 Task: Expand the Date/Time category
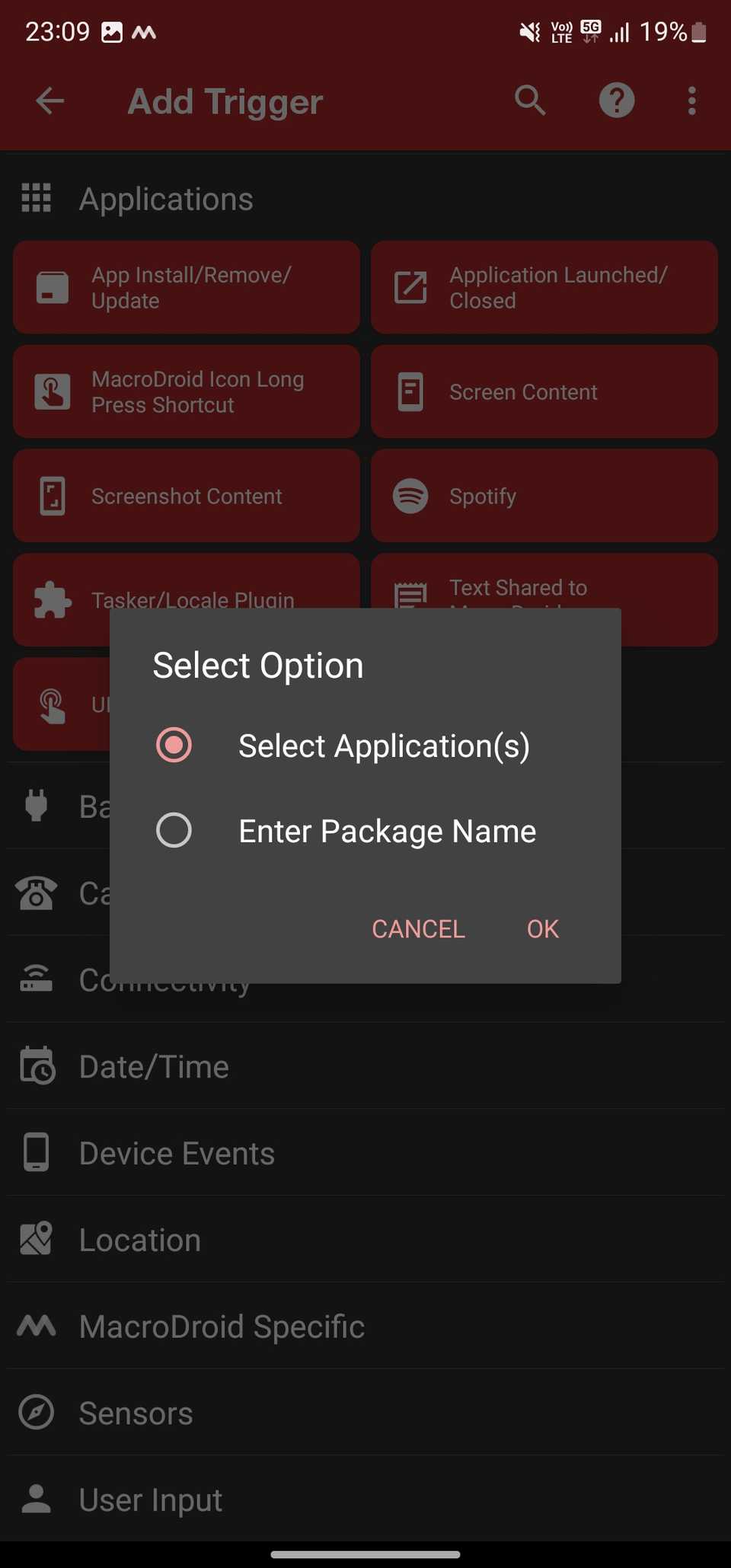click(x=153, y=1066)
